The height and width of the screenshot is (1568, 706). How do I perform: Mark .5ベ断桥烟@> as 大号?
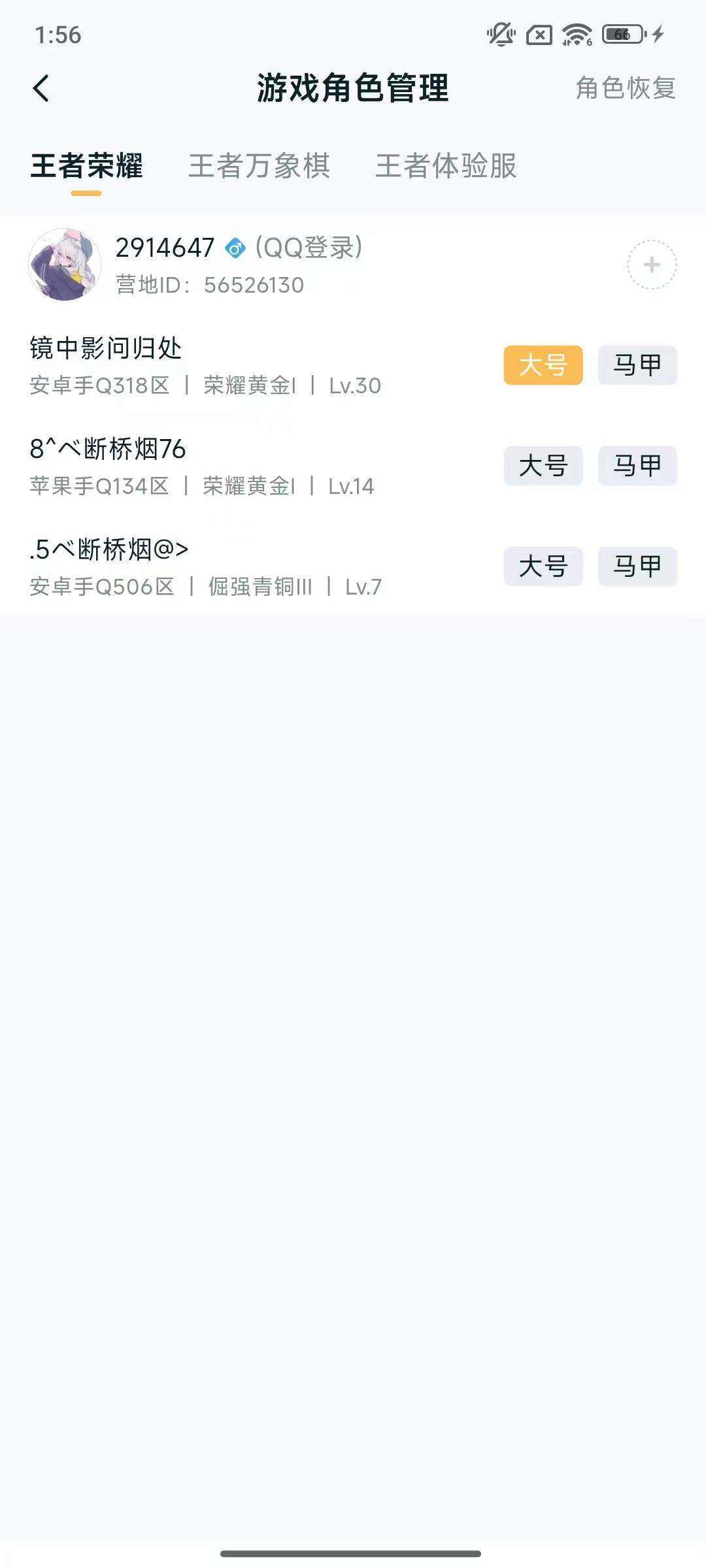(x=544, y=566)
